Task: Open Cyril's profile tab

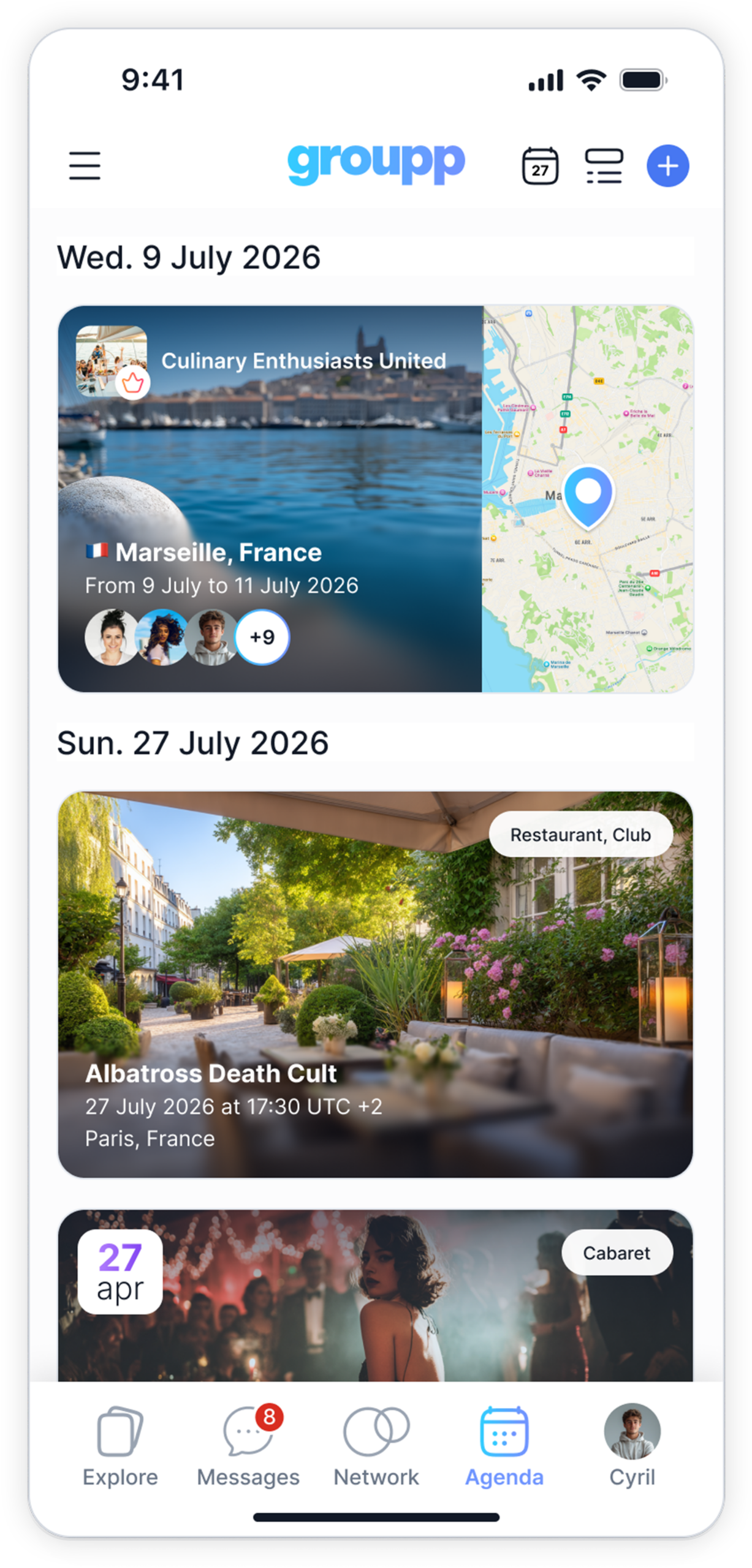Action: point(632,1447)
